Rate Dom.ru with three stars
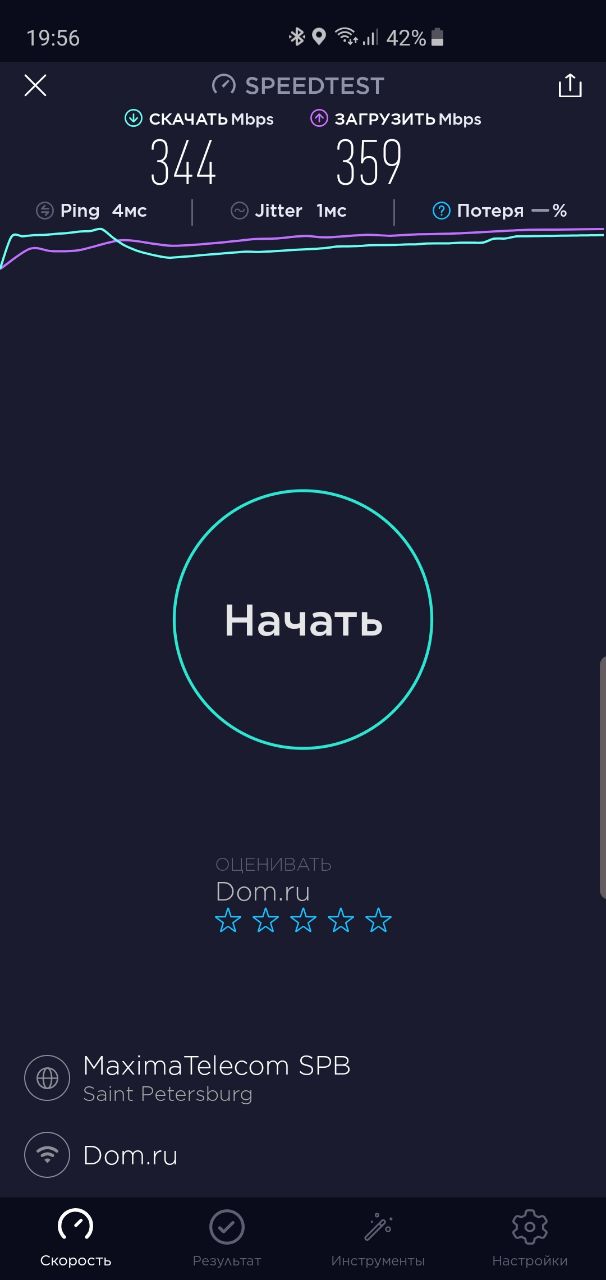 point(303,921)
